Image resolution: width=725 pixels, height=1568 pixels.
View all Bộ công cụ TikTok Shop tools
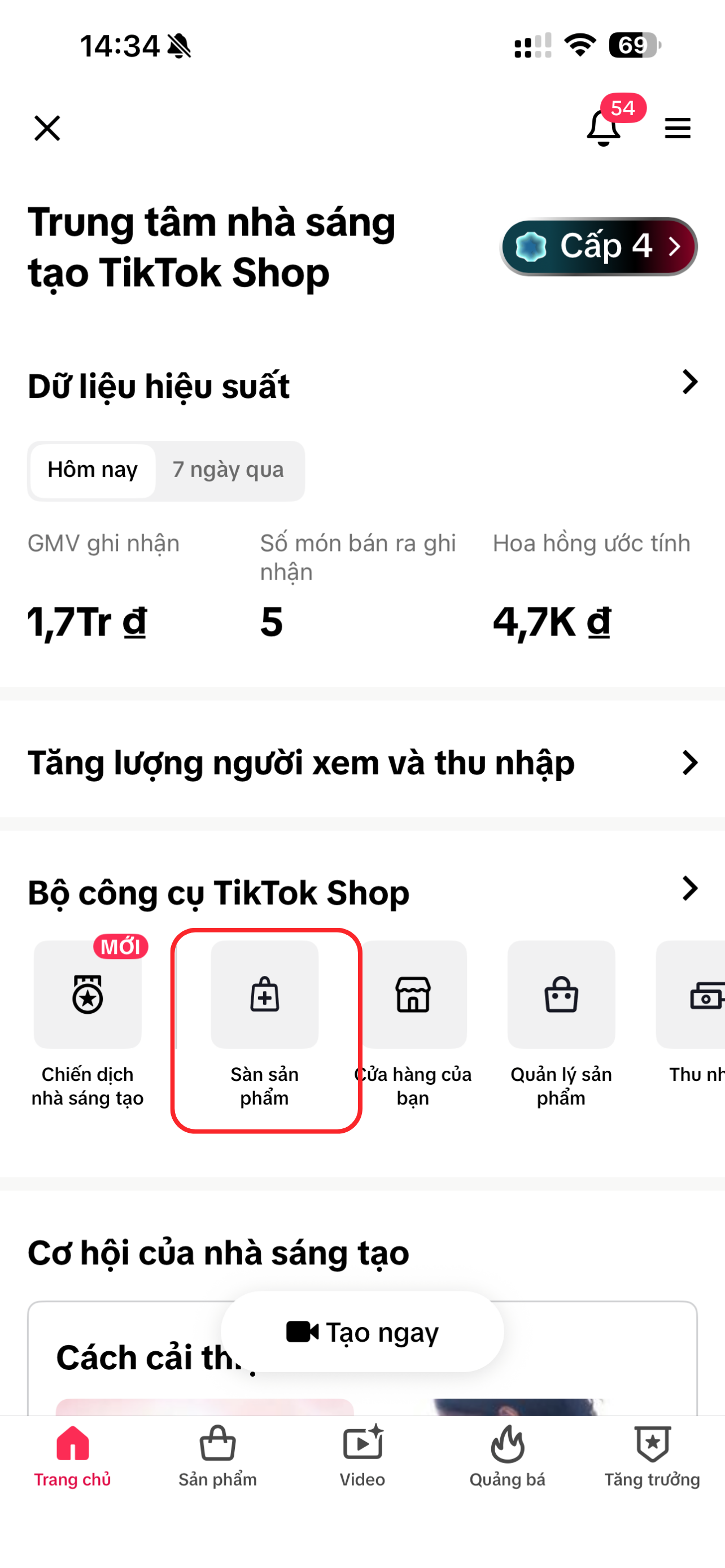tap(689, 888)
